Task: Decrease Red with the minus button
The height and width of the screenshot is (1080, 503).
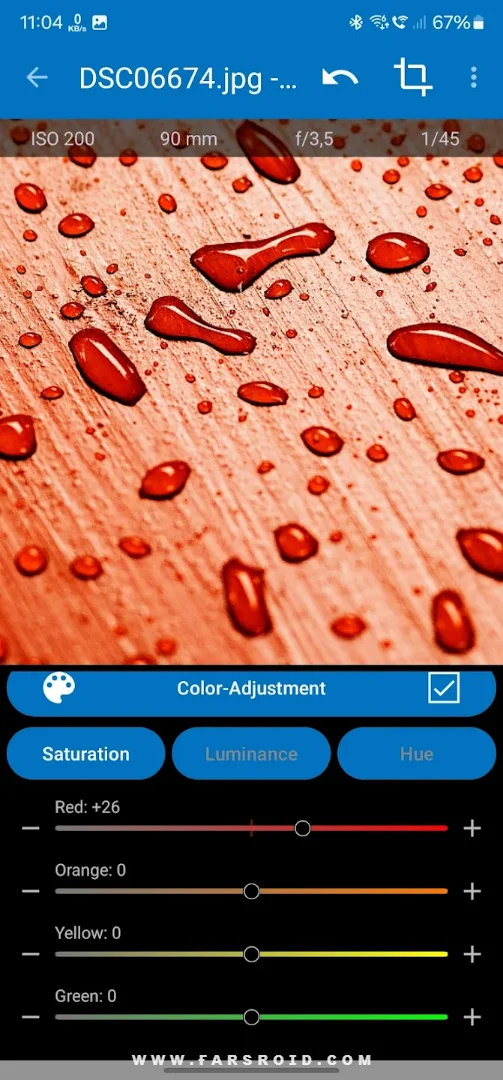Action: tap(30, 828)
